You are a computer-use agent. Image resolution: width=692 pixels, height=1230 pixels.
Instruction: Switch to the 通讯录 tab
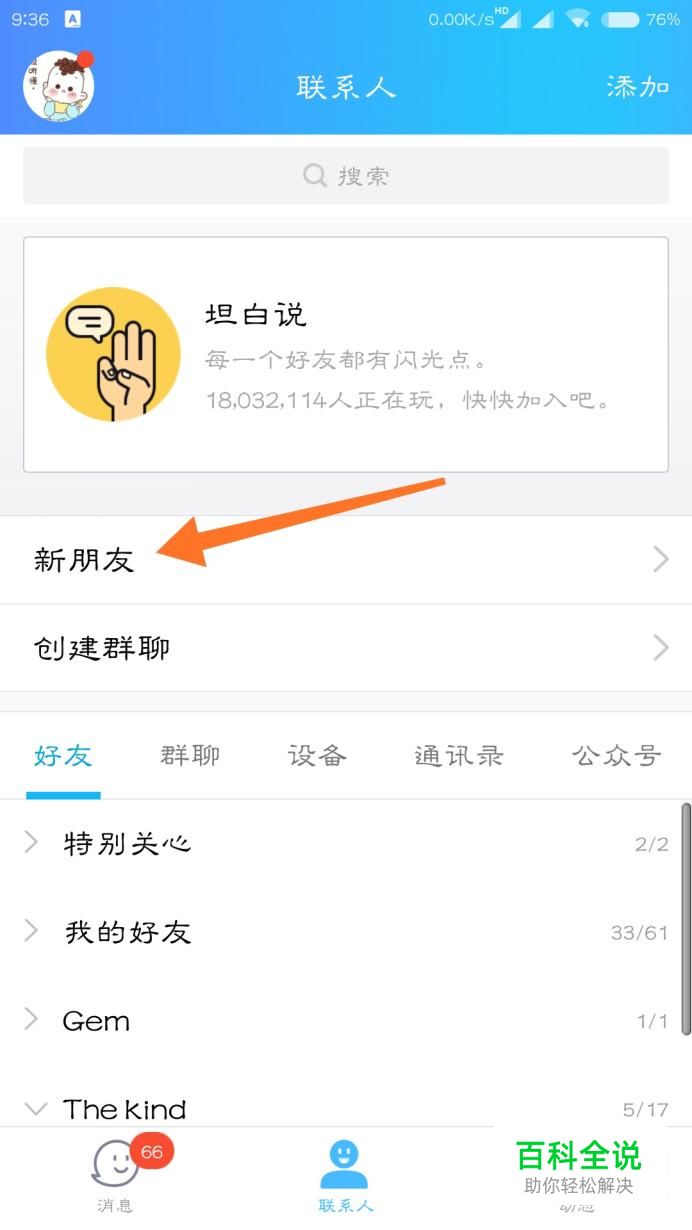point(459,756)
